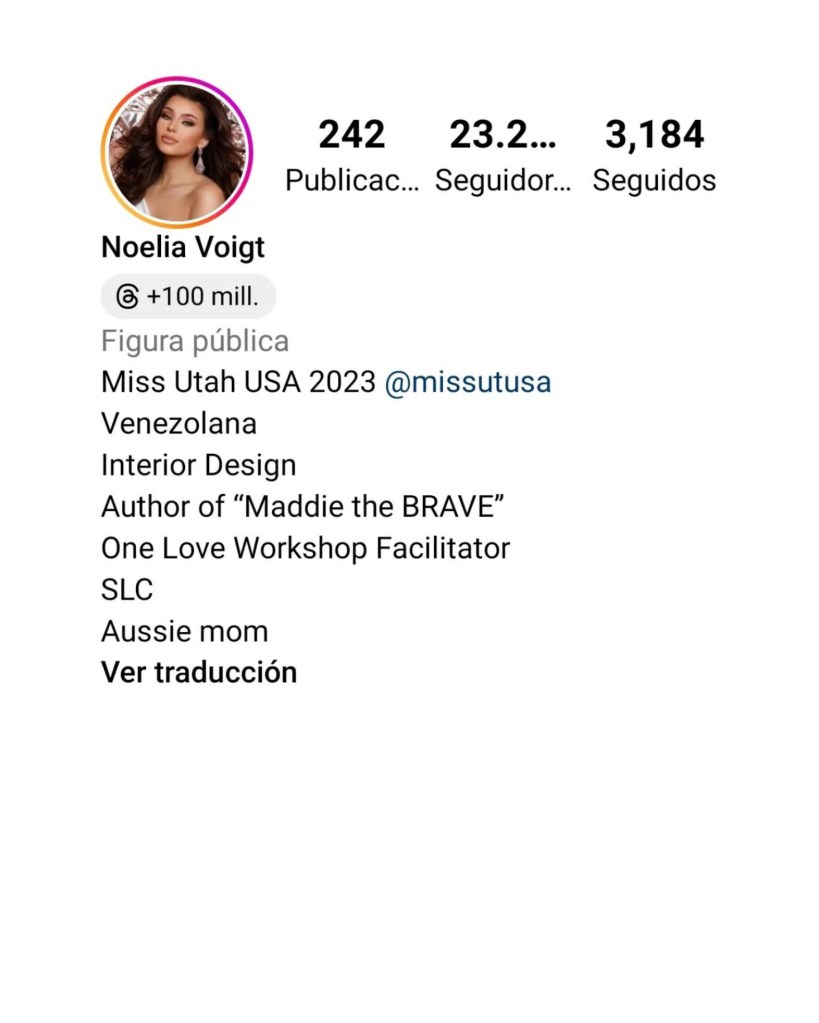
Task: View the 242 Publicaciones list
Action: coord(351,156)
